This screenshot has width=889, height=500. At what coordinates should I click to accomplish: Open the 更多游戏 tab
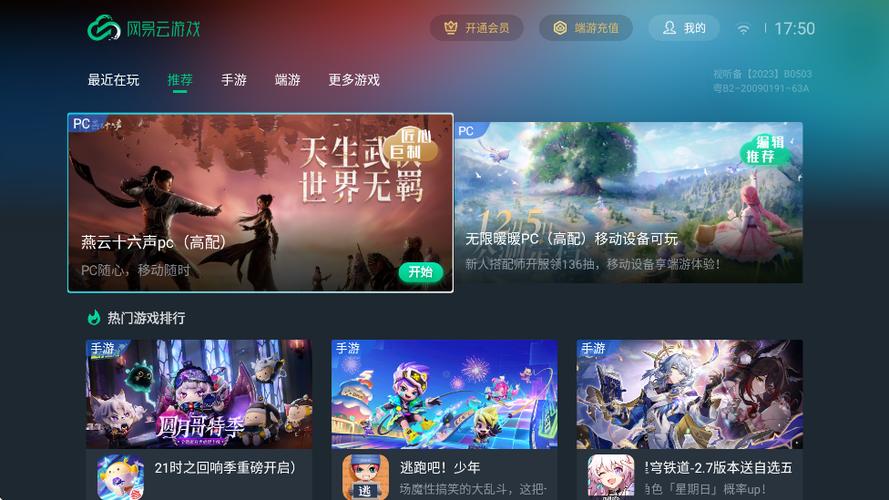[354, 80]
